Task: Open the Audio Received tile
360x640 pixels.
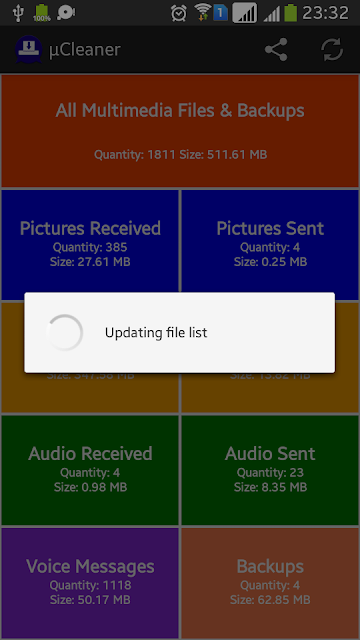Action: tap(90, 470)
